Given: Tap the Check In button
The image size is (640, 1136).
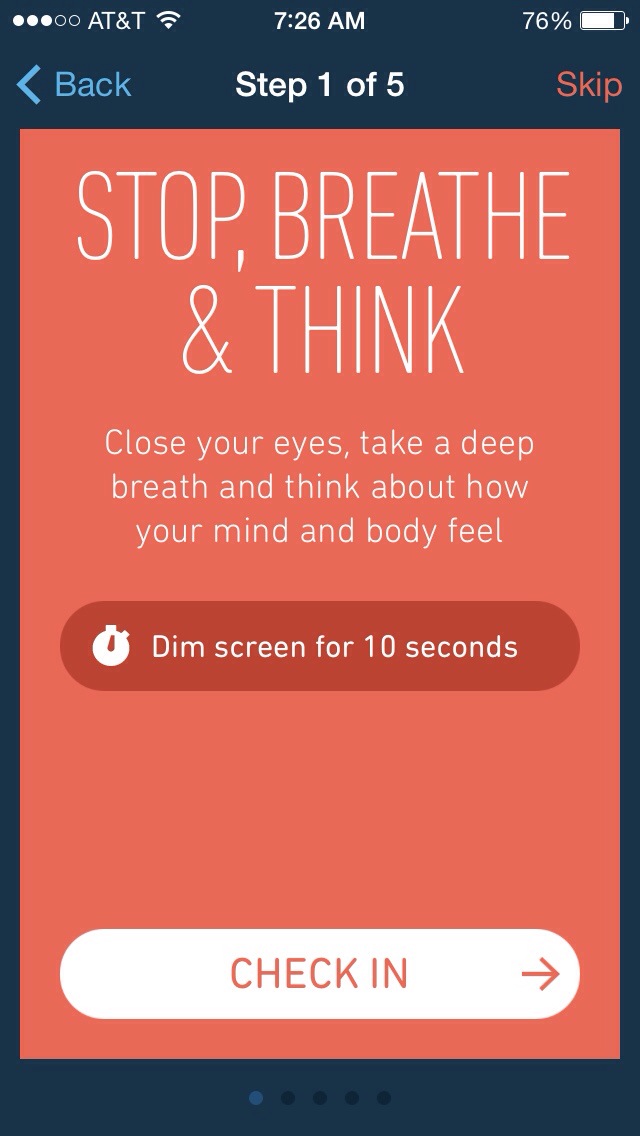Looking at the screenshot, I should click(320, 973).
